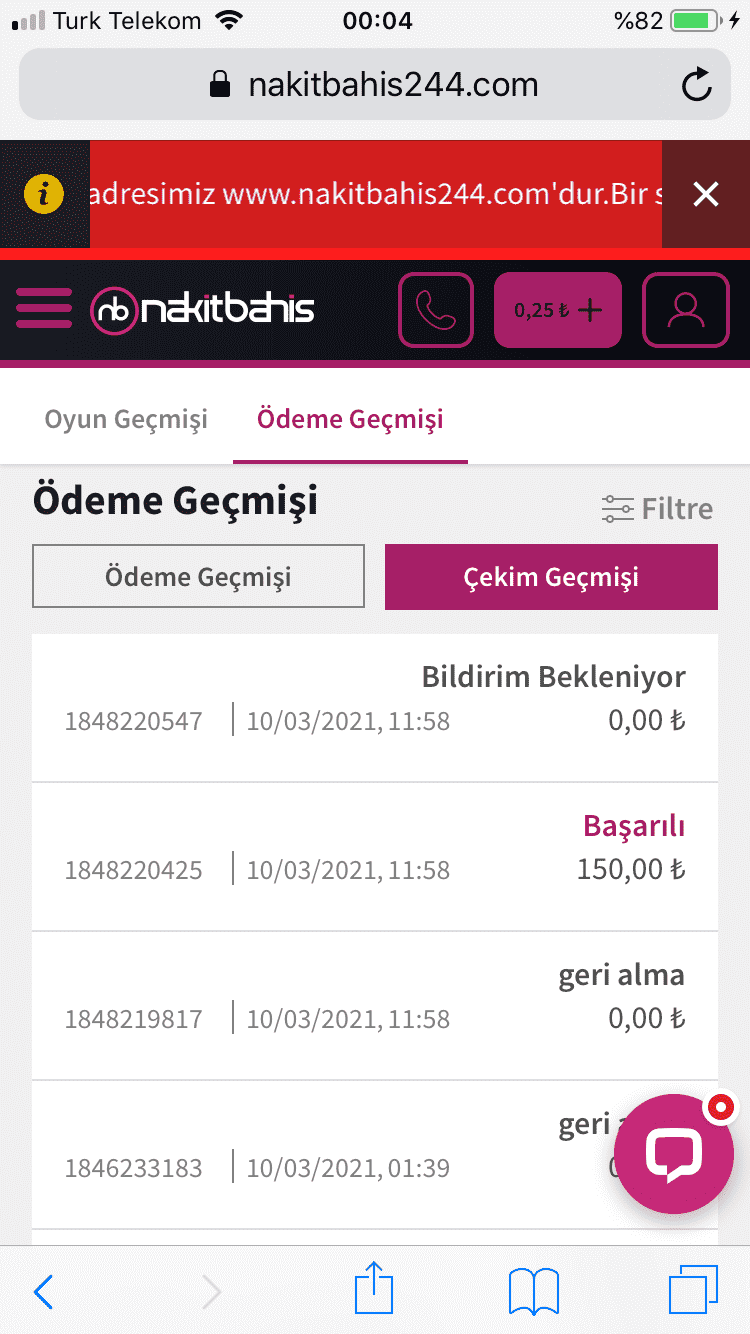Open Safari share sheet
The height and width of the screenshot is (1334, 750).
click(375, 1290)
